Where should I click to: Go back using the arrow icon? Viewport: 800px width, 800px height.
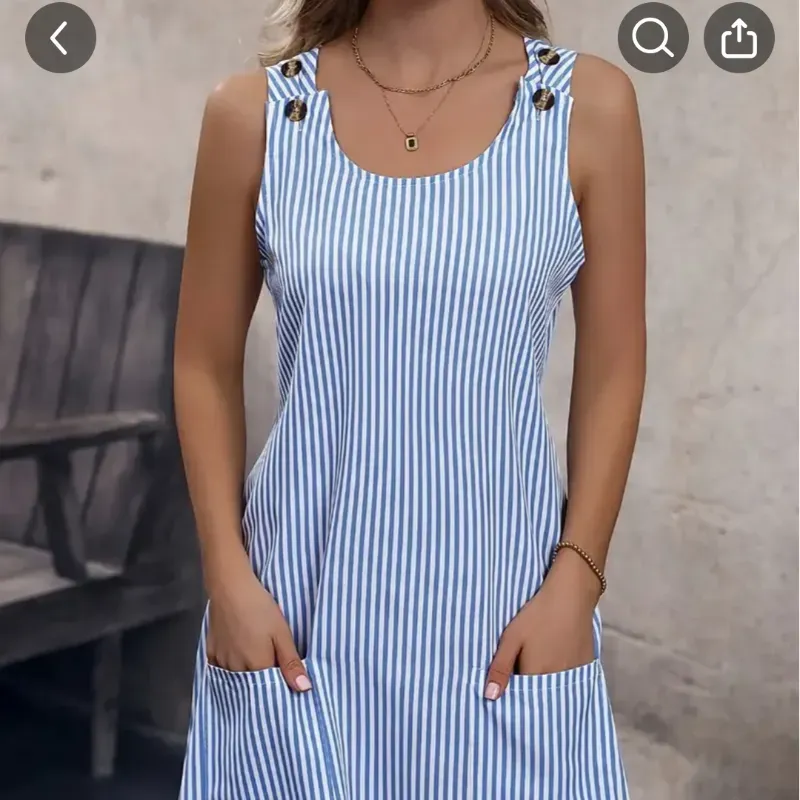[x=60, y=38]
